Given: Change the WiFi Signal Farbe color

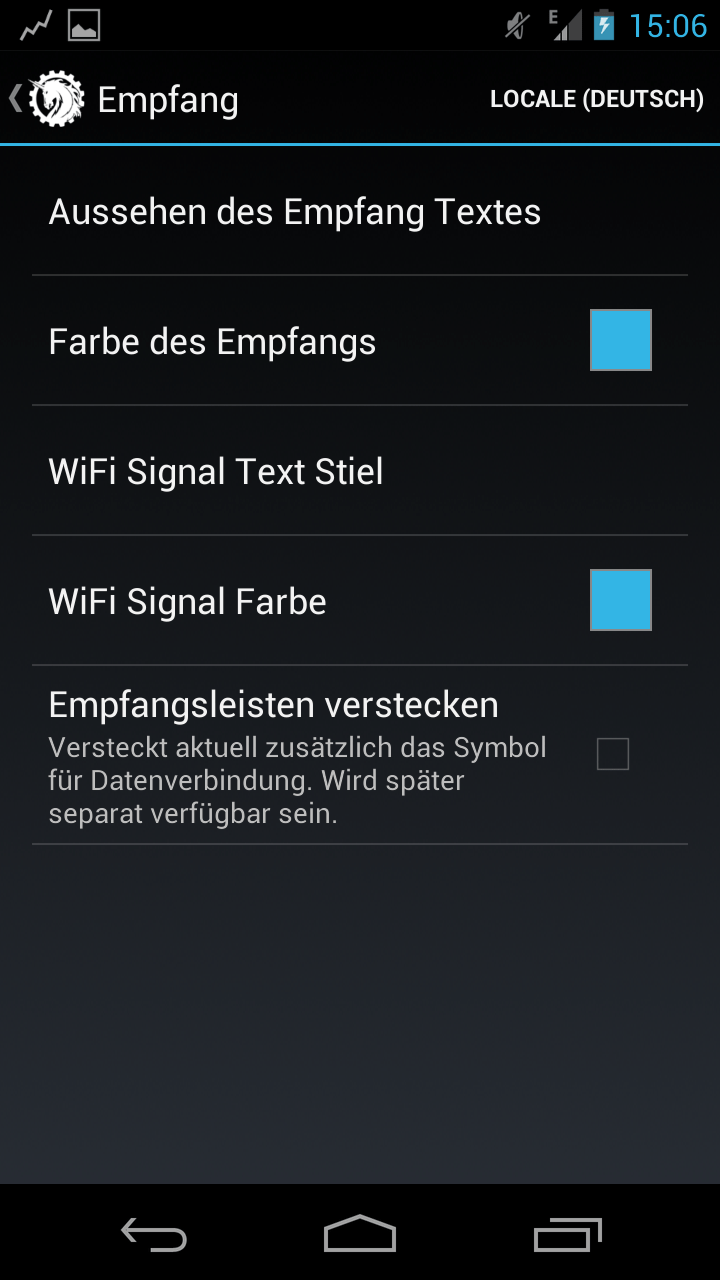Looking at the screenshot, I should click(621, 600).
